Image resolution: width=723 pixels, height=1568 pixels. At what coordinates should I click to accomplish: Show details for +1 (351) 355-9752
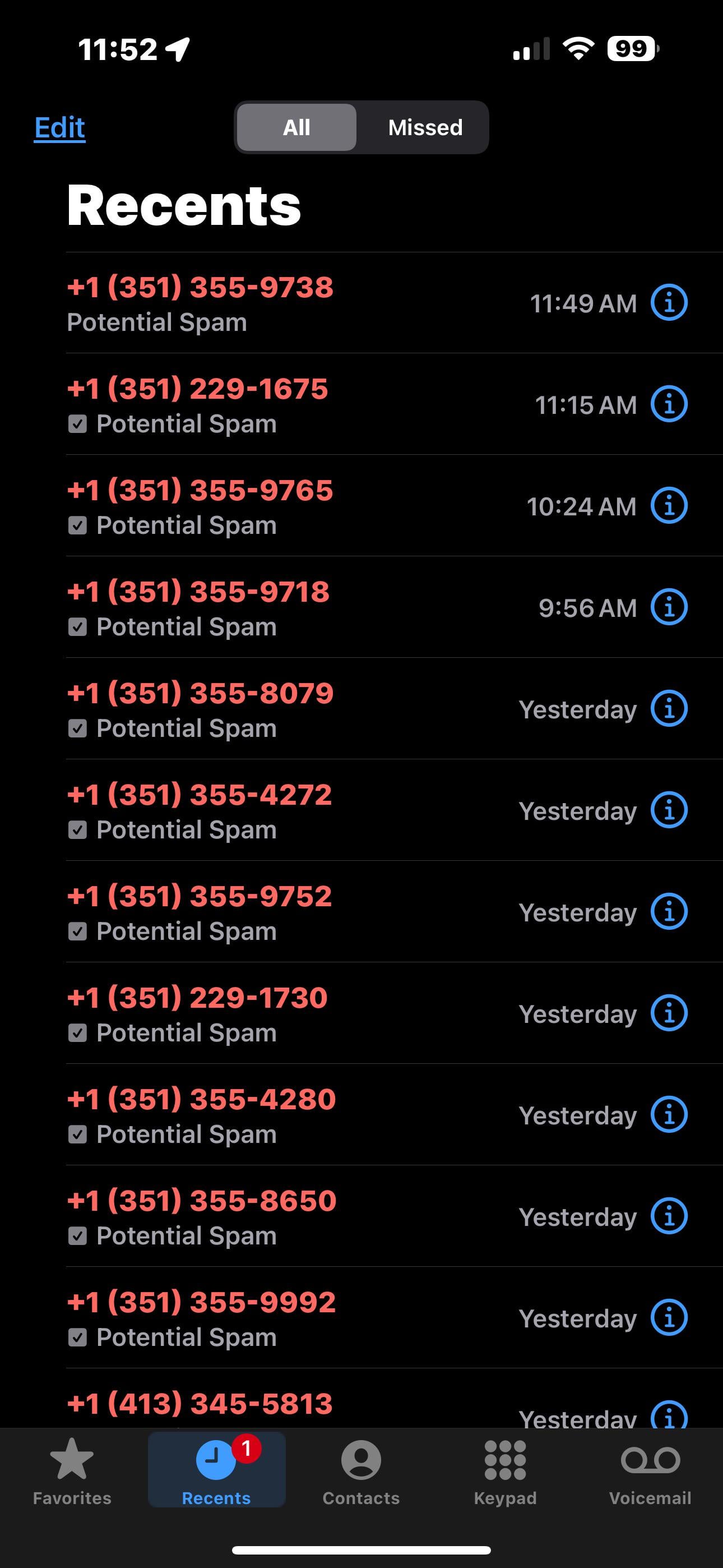[669, 912]
